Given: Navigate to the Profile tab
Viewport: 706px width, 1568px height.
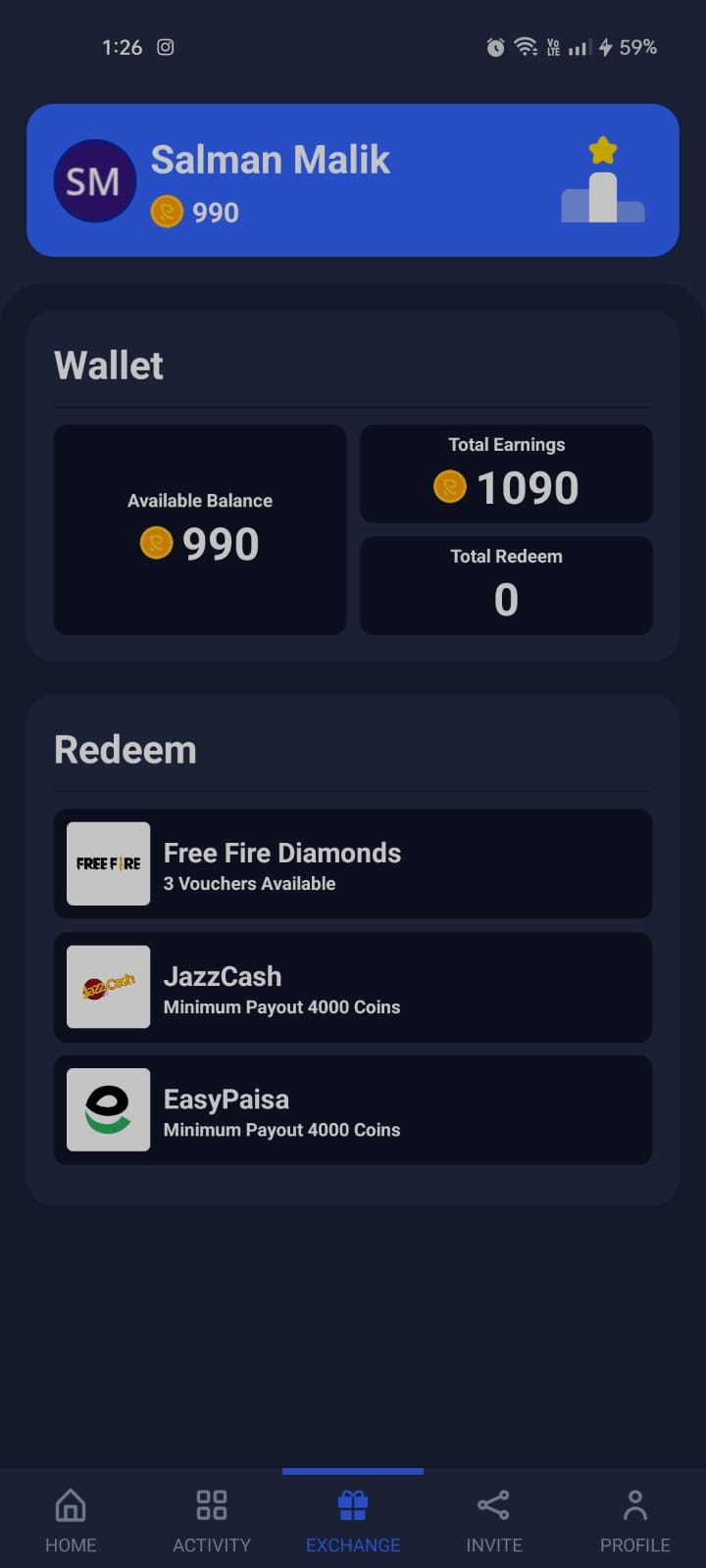Looking at the screenshot, I should tap(634, 1519).
